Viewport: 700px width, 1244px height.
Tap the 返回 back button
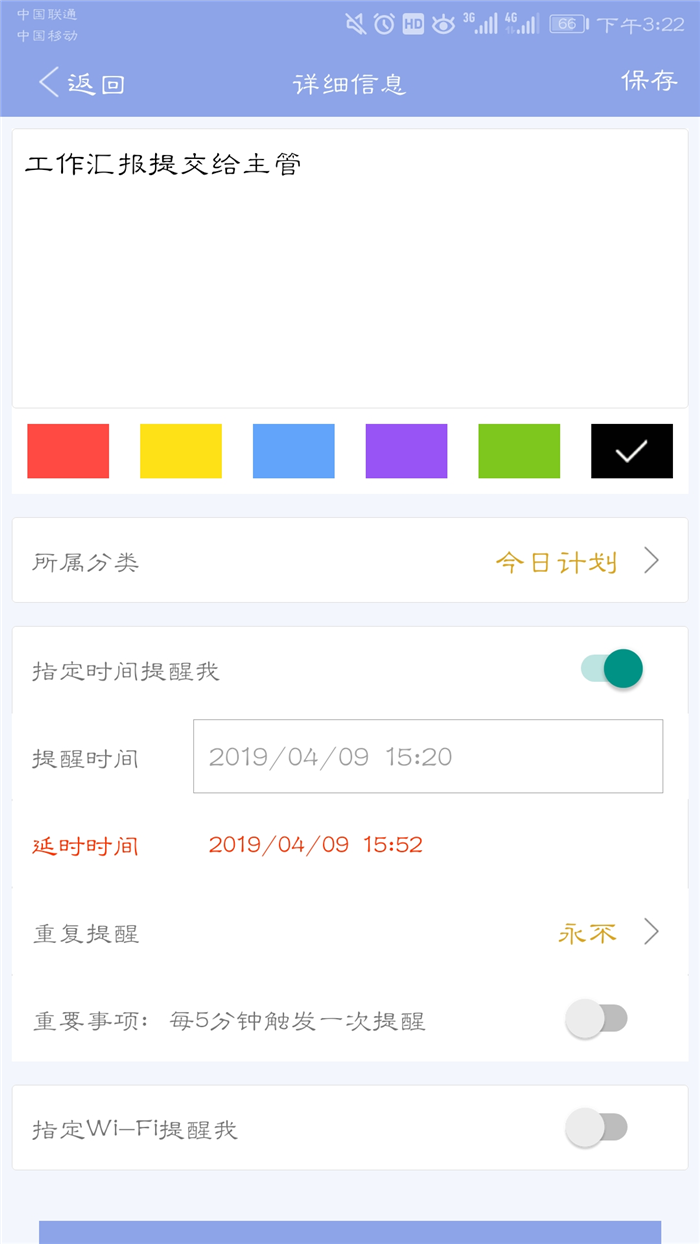click(x=81, y=83)
